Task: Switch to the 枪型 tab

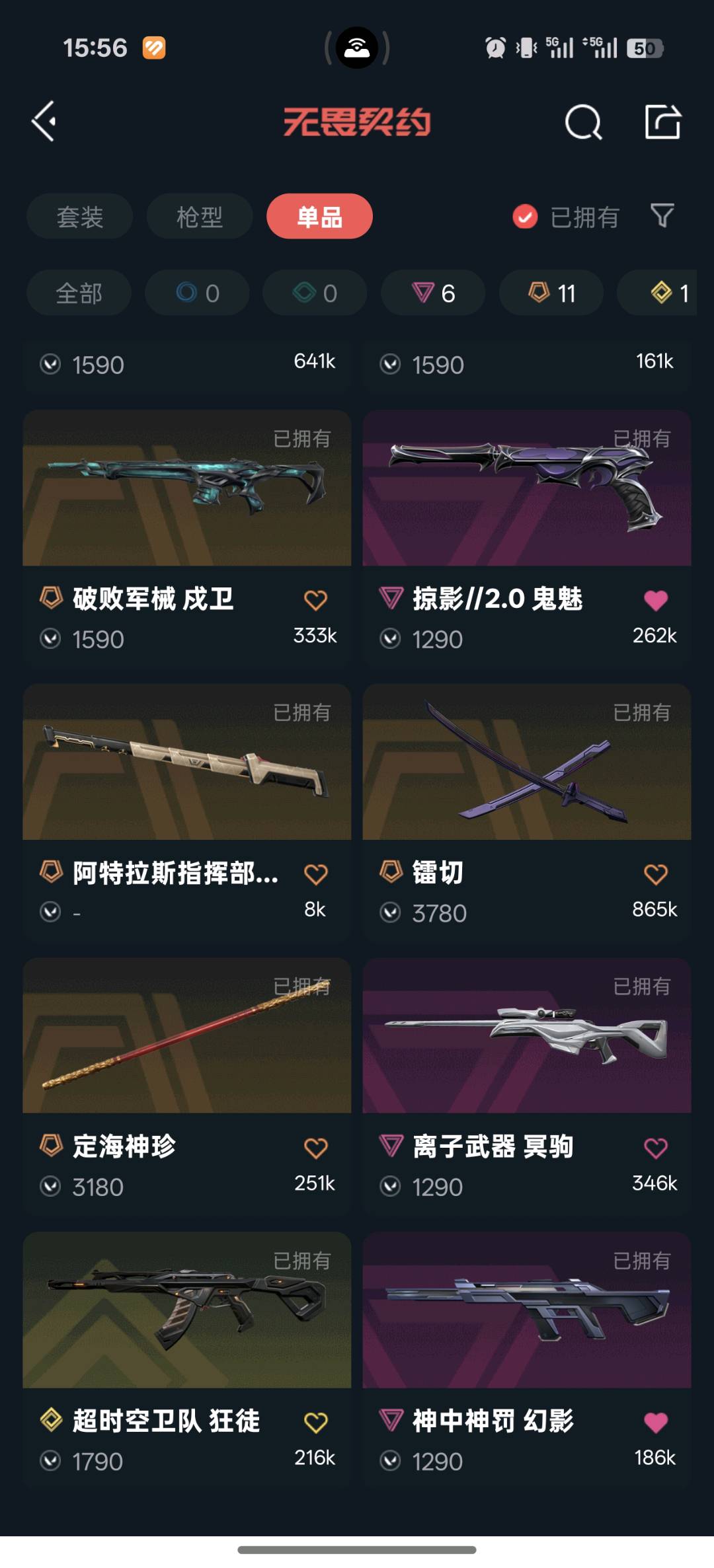Action: point(200,216)
